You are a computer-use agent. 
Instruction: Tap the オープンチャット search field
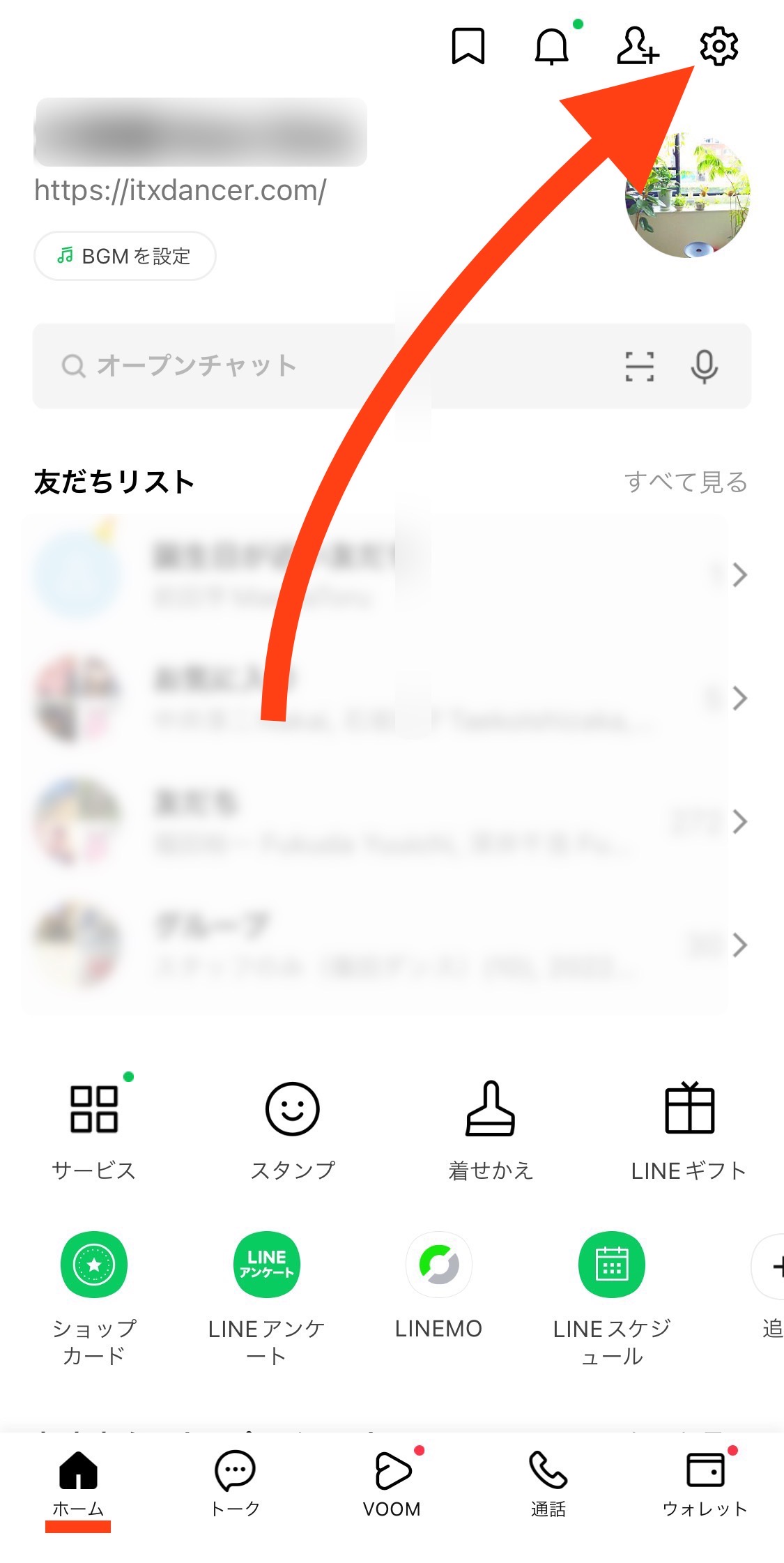click(x=314, y=365)
